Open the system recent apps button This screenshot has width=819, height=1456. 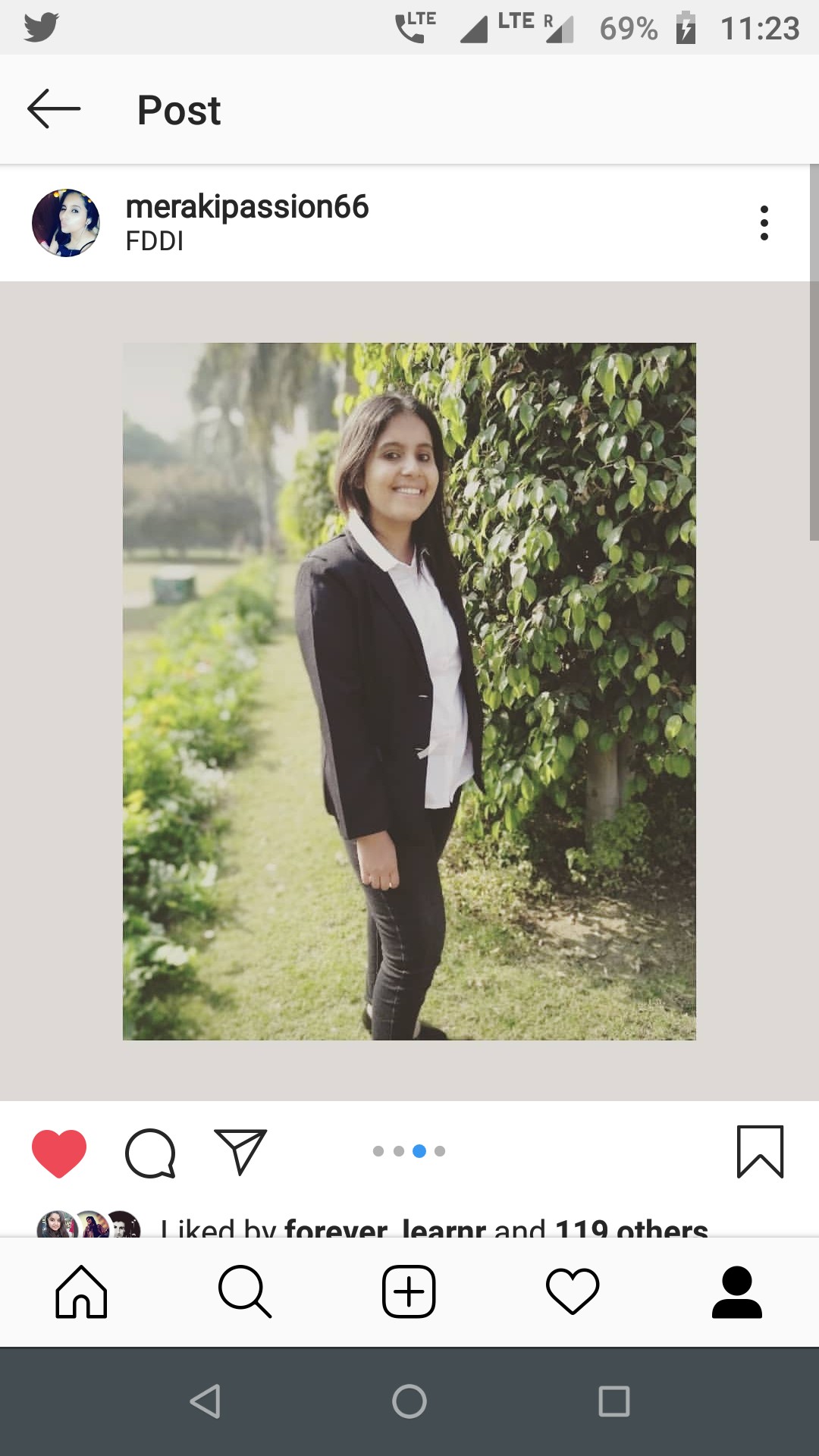tap(613, 1401)
